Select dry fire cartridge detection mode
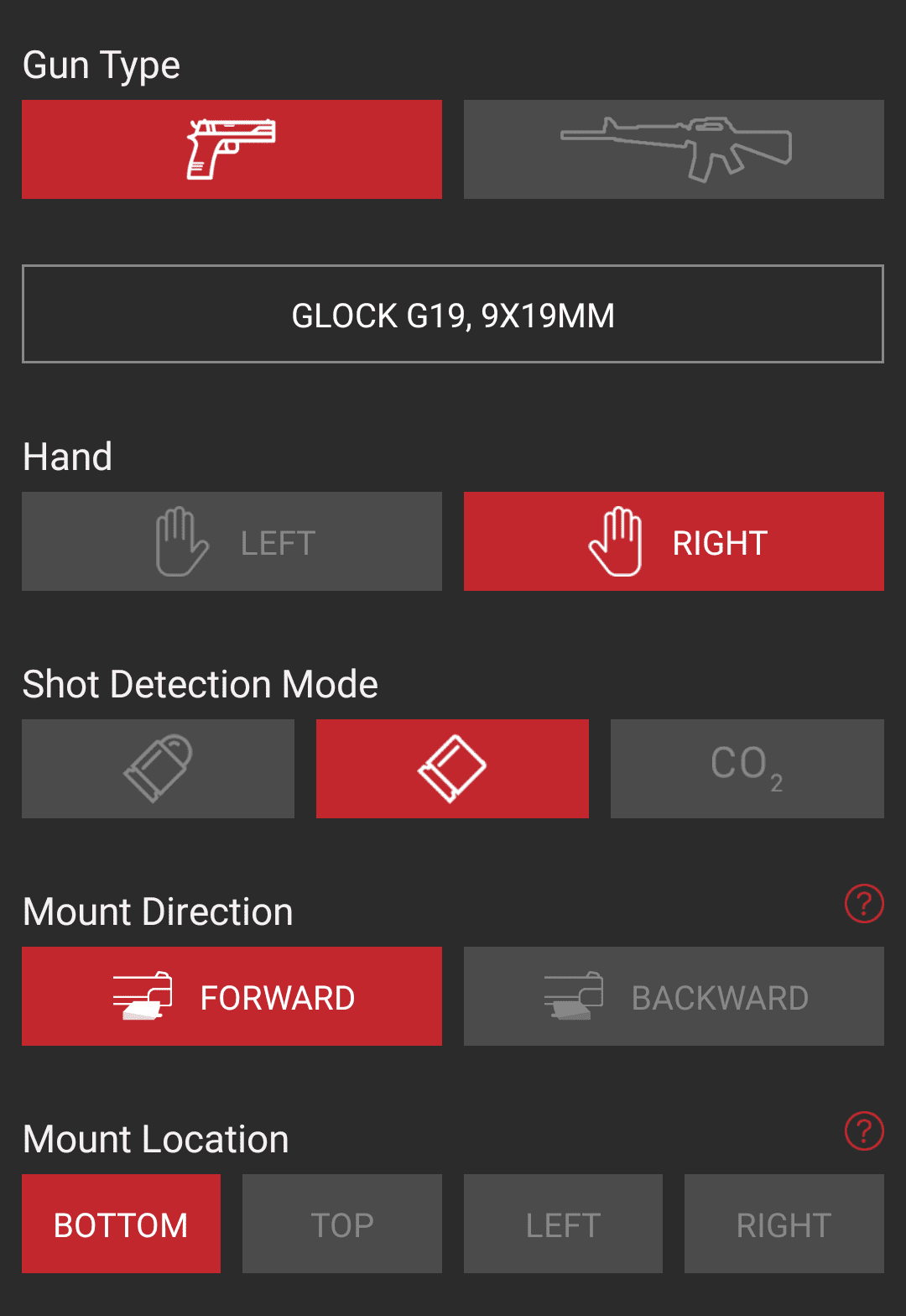This screenshot has width=906, height=1316. click(x=452, y=769)
